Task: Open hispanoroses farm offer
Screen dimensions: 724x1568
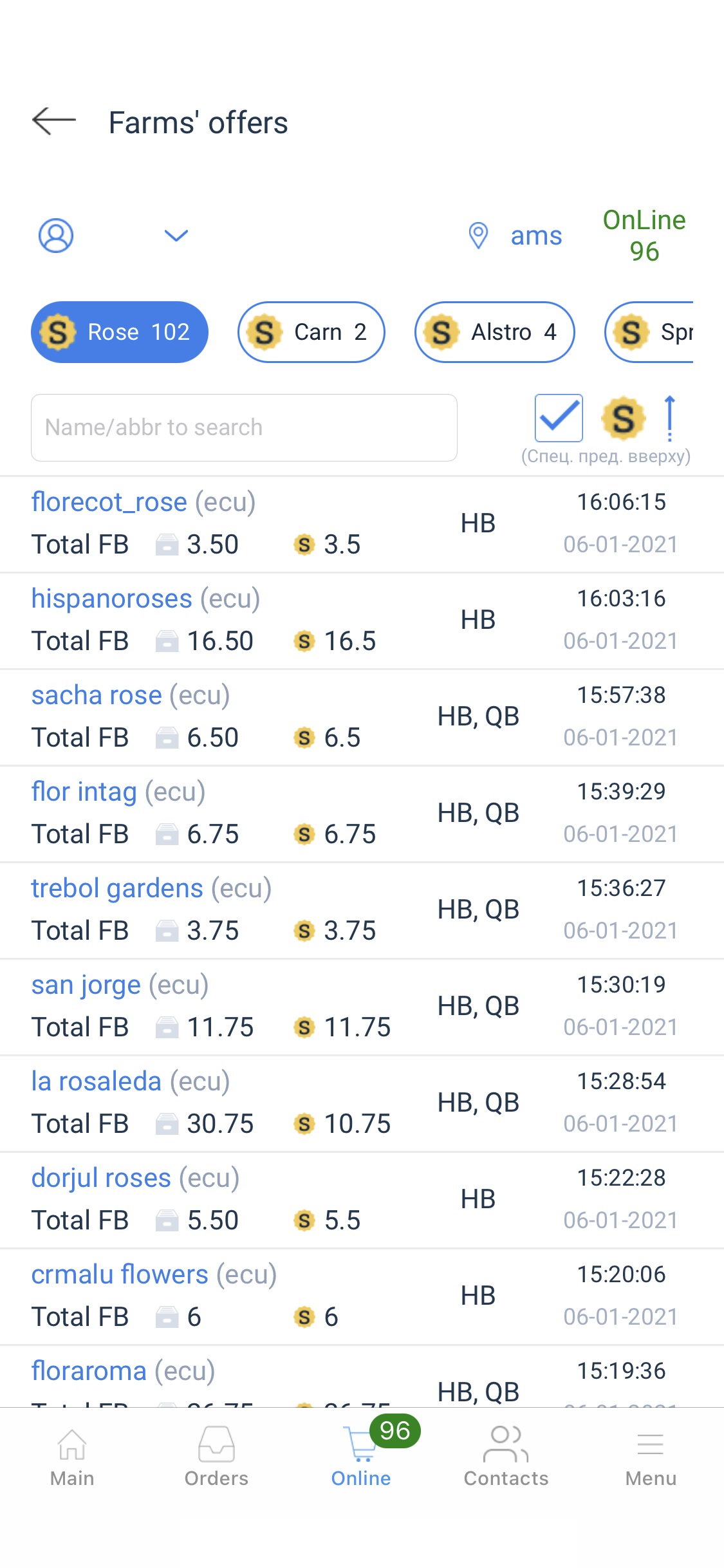Action: 112,599
